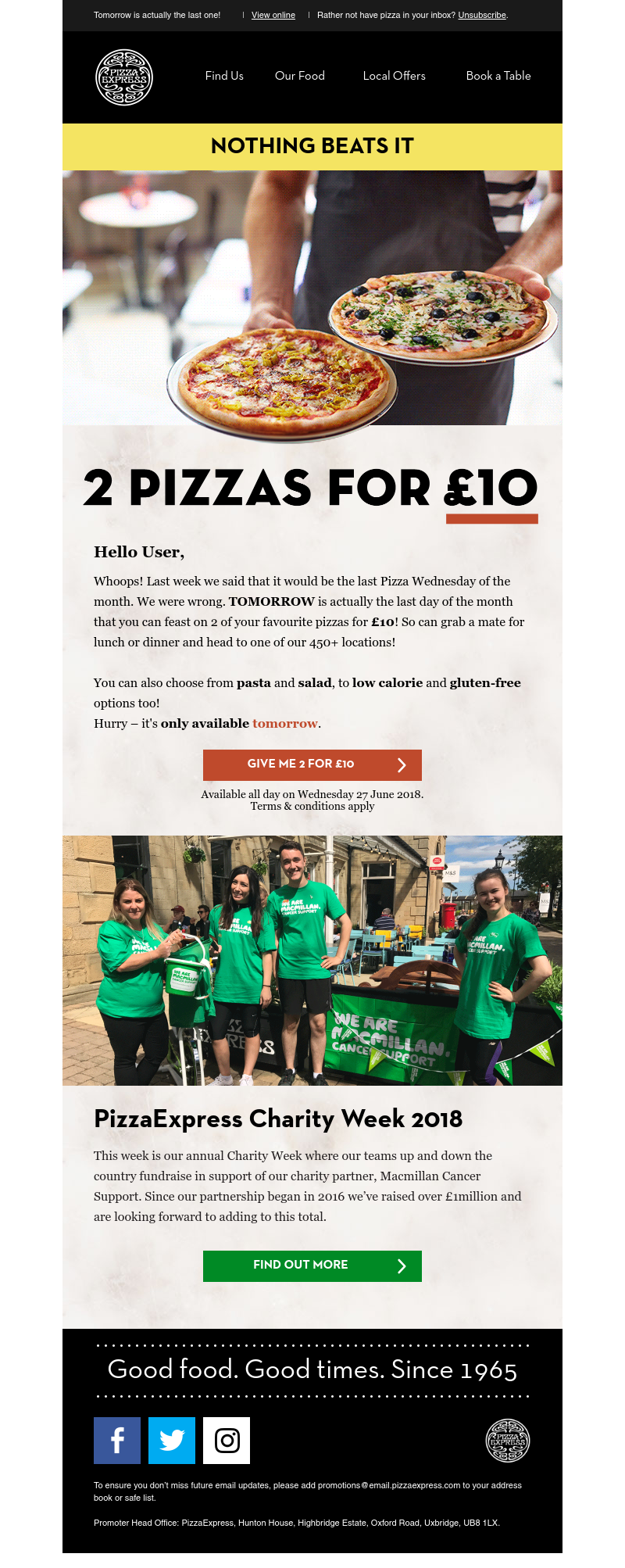This screenshot has height=1568, width=625.
Task: Open the red tomorrow link
Action: click(284, 724)
